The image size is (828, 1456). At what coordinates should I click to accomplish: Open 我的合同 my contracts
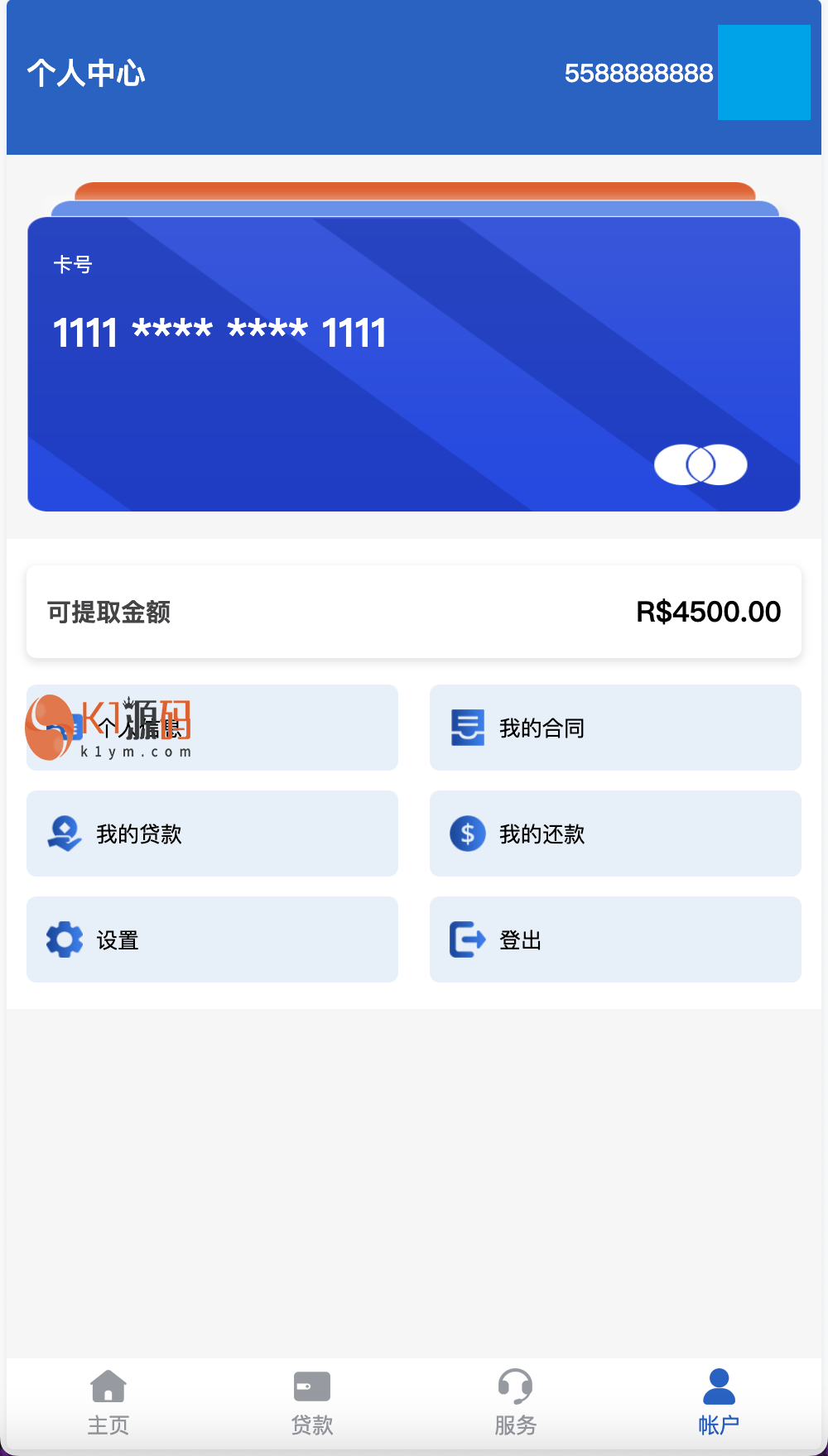pos(615,728)
